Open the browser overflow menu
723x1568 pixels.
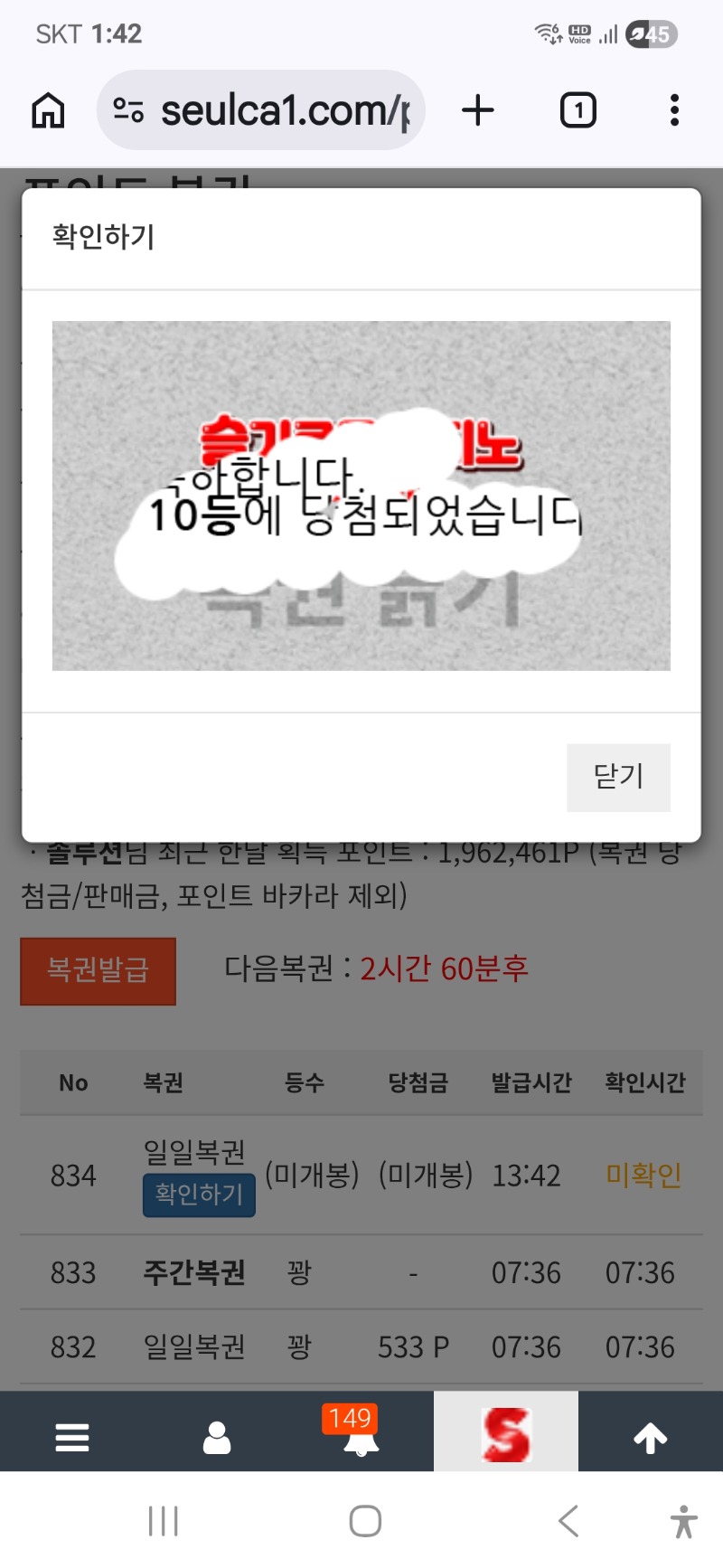click(x=674, y=110)
